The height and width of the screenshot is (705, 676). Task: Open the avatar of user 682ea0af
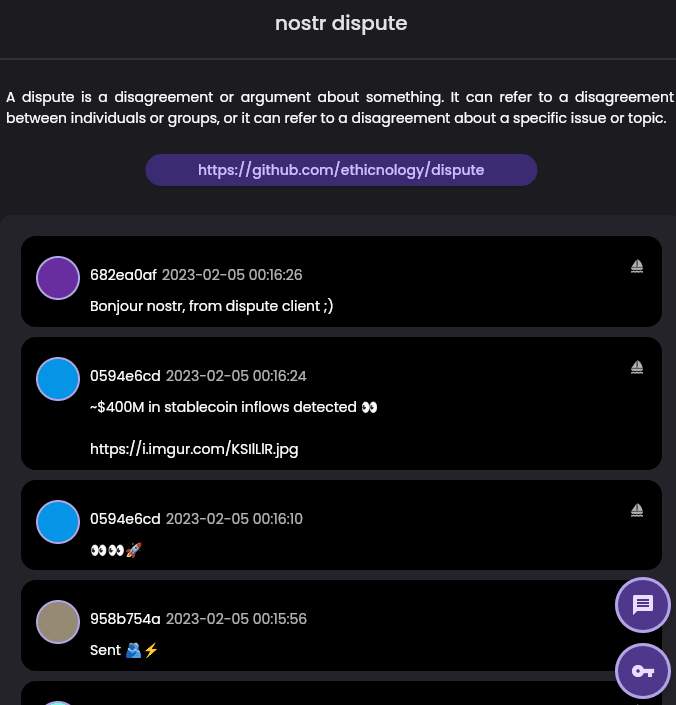click(x=58, y=278)
